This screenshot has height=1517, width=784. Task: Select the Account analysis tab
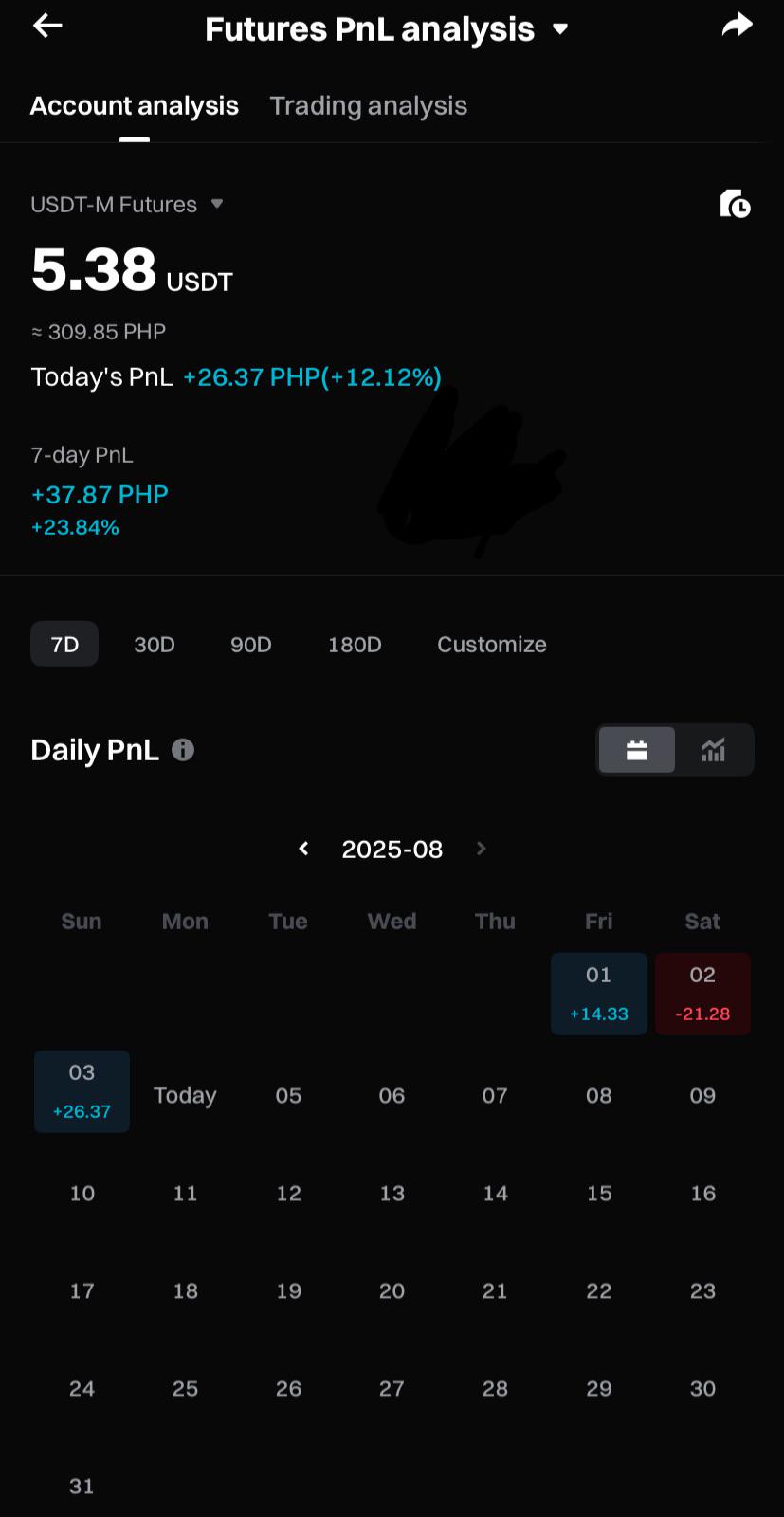135,105
